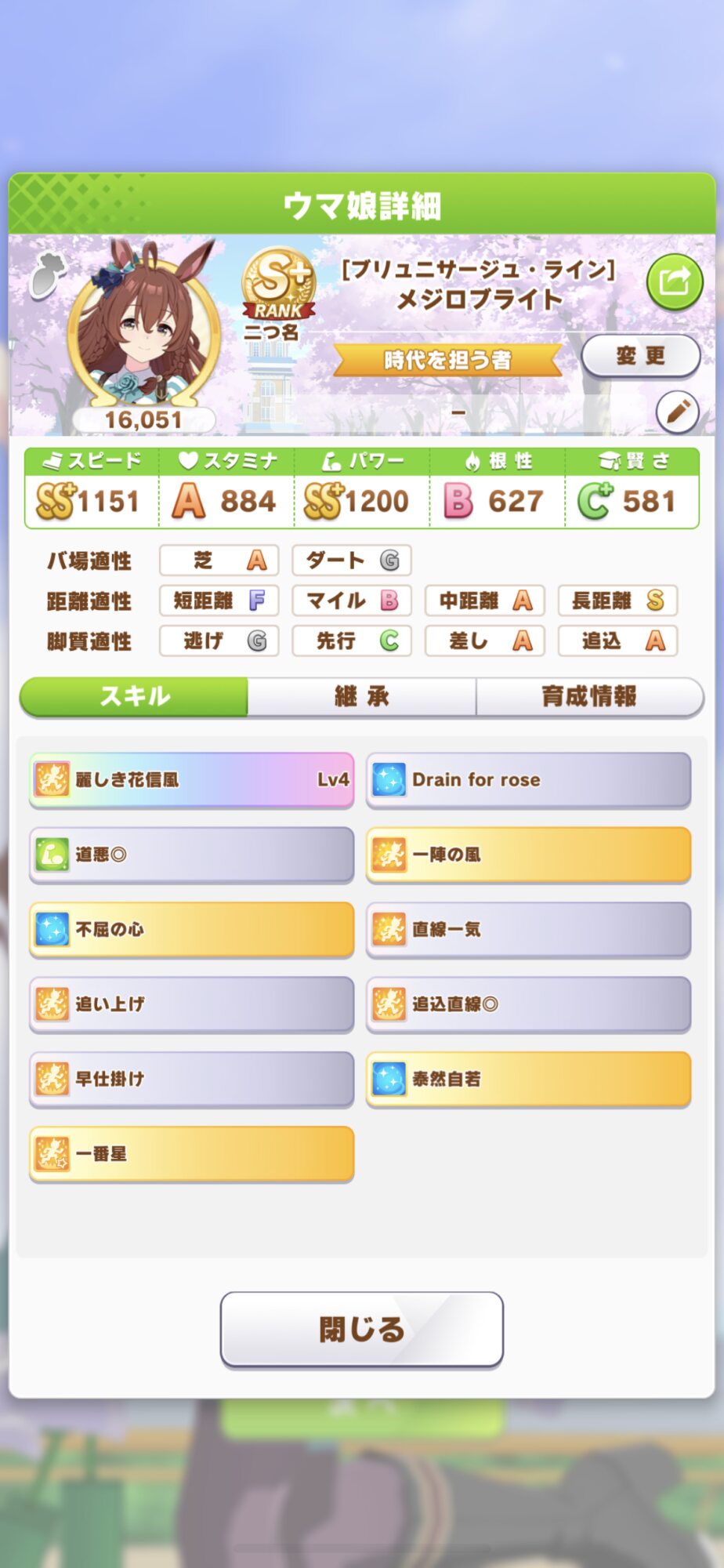View the 追い上げ skill details
The height and width of the screenshot is (1568, 724).
(191, 1004)
